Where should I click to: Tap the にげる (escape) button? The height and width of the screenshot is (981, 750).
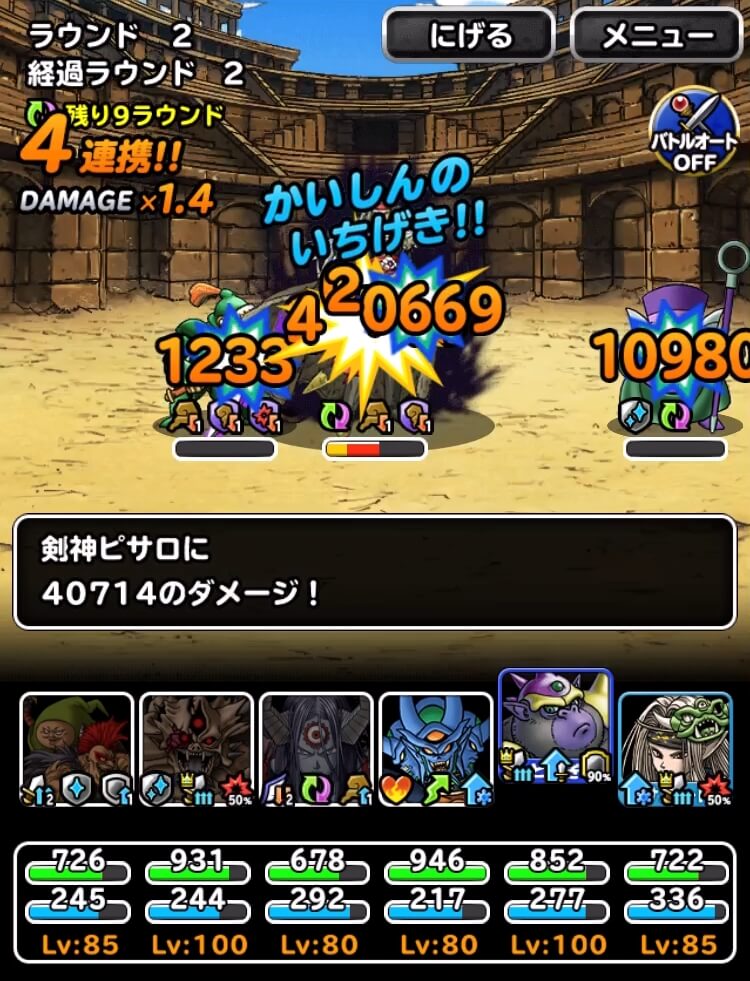point(469,37)
